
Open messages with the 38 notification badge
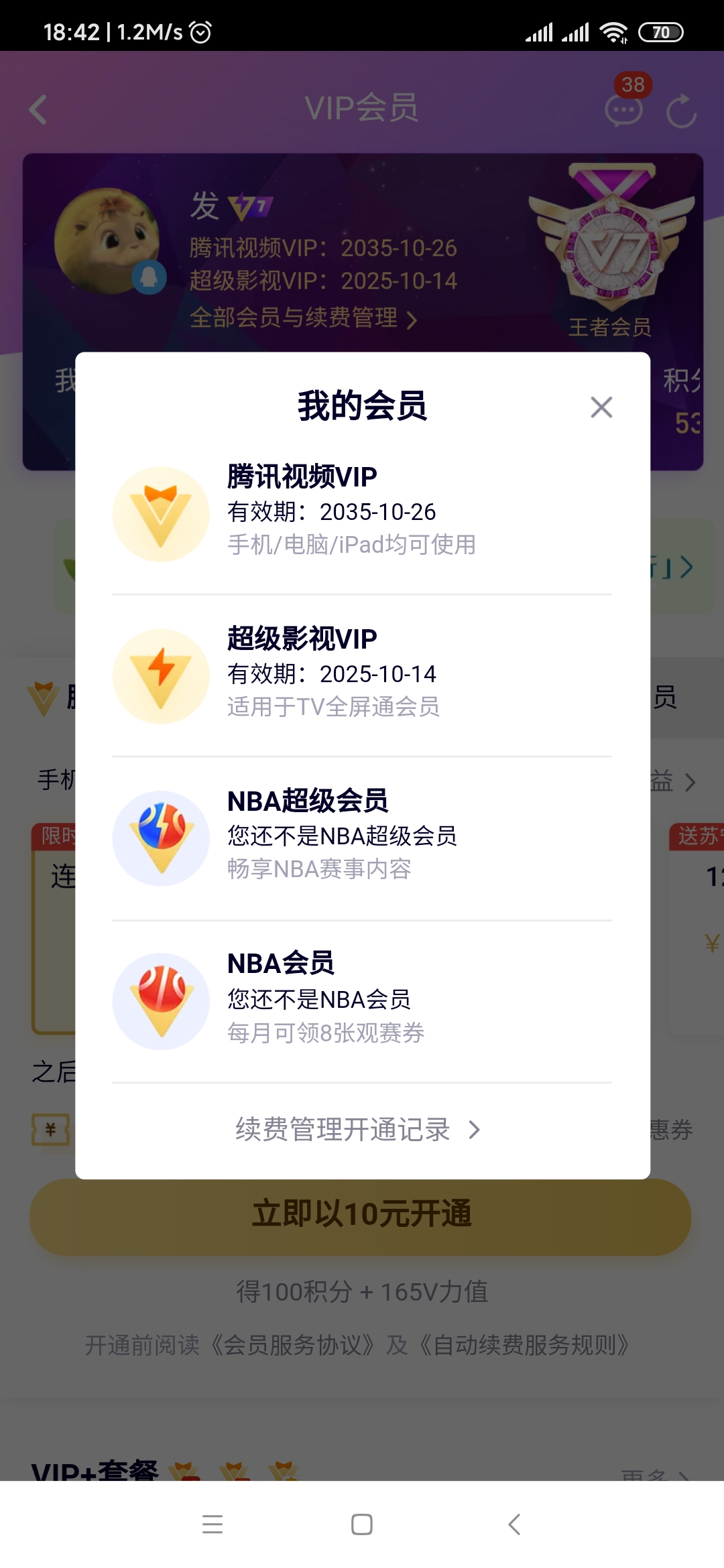click(x=625, y=111)
